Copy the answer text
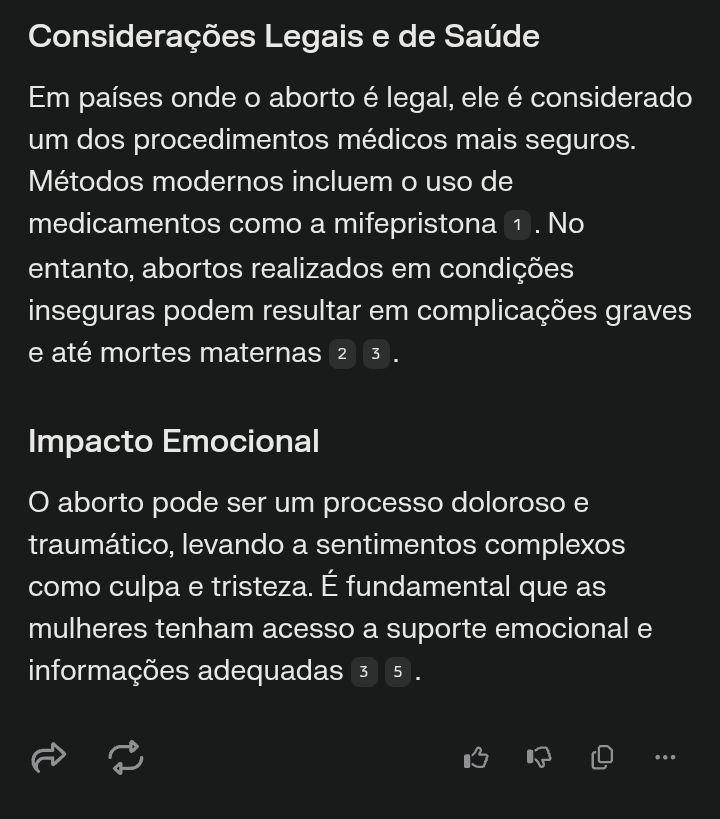Viewport: 720px width, 819px height. point(602,758)
